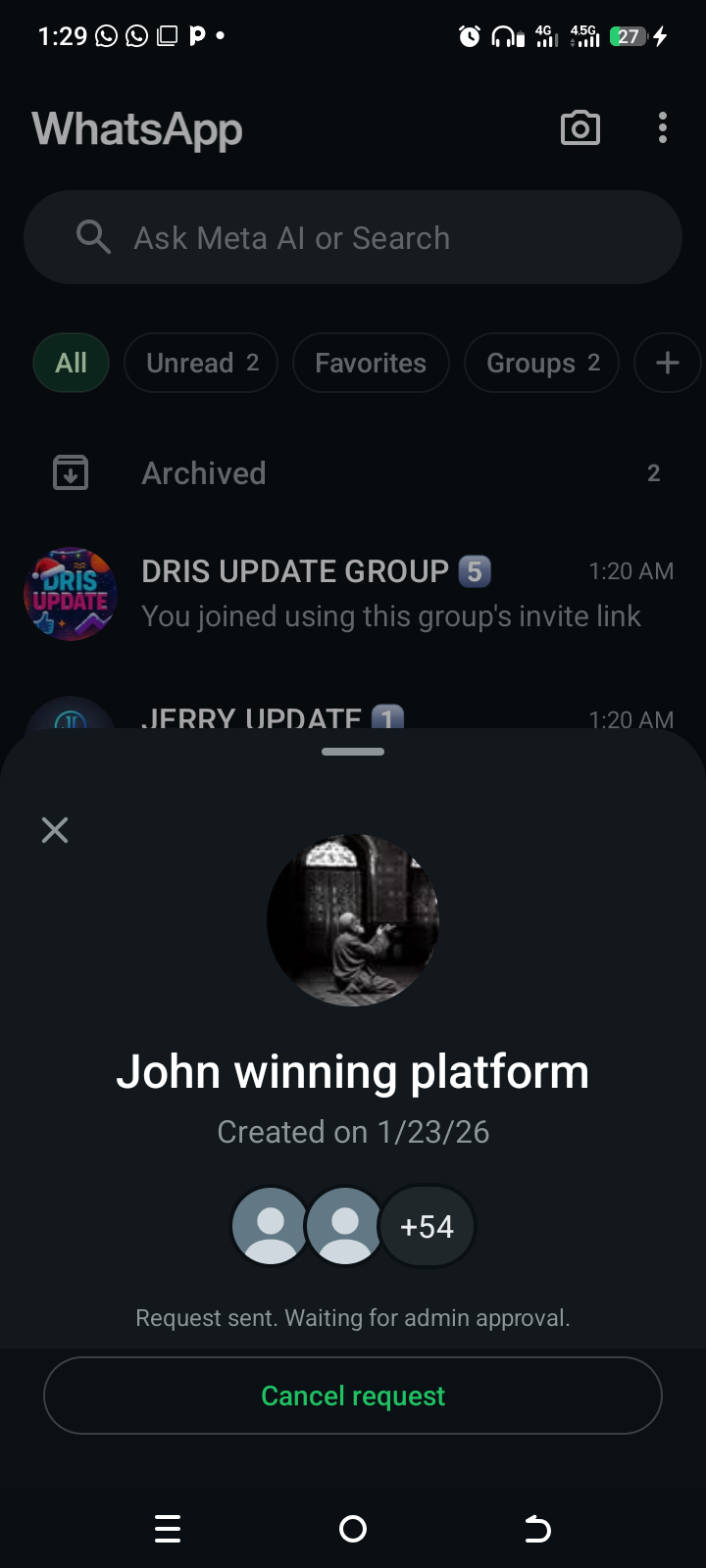
Task: Select the All chats filter
Action: [71, 363]
